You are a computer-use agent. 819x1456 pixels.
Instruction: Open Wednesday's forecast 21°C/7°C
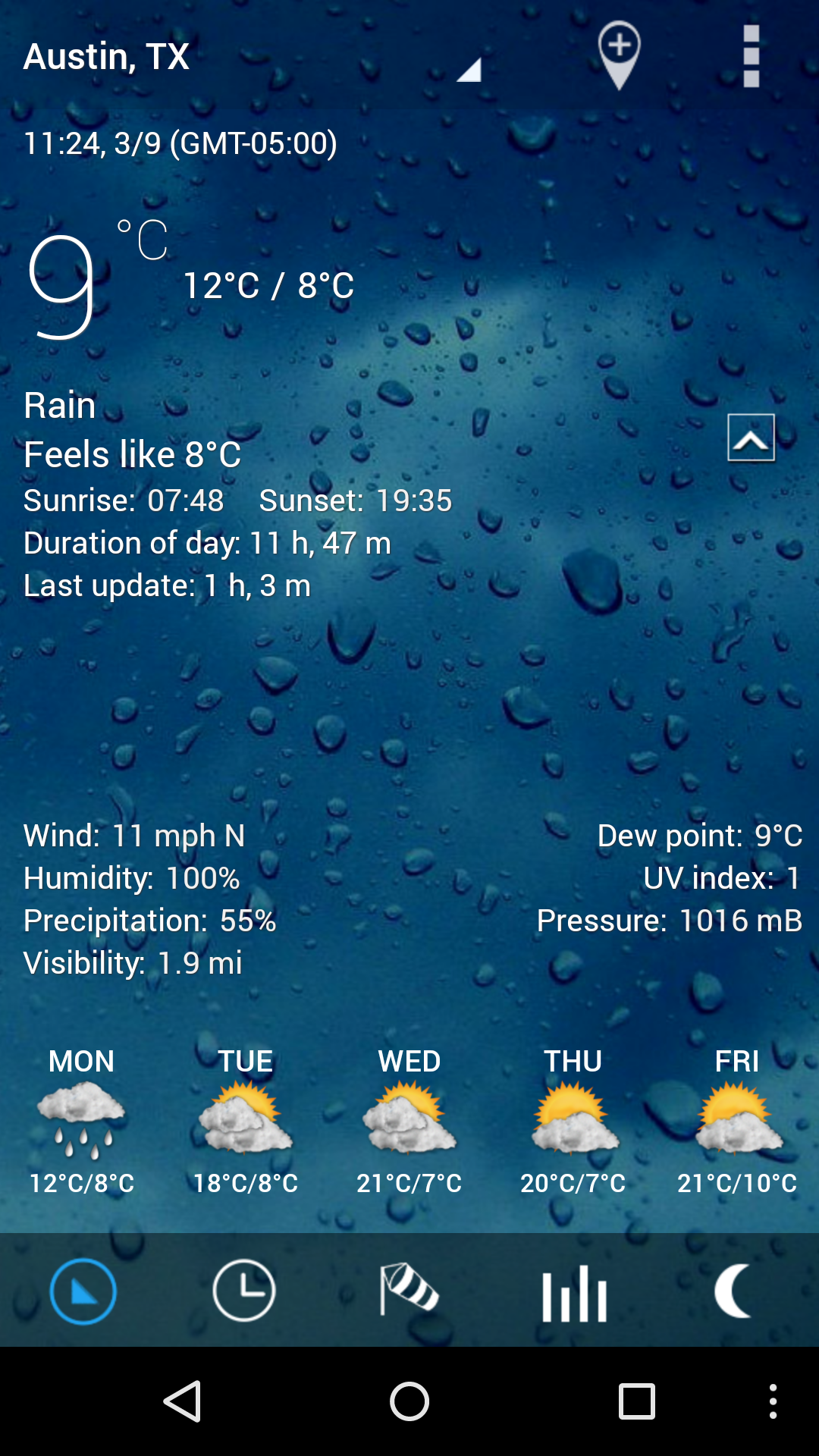409,1121
